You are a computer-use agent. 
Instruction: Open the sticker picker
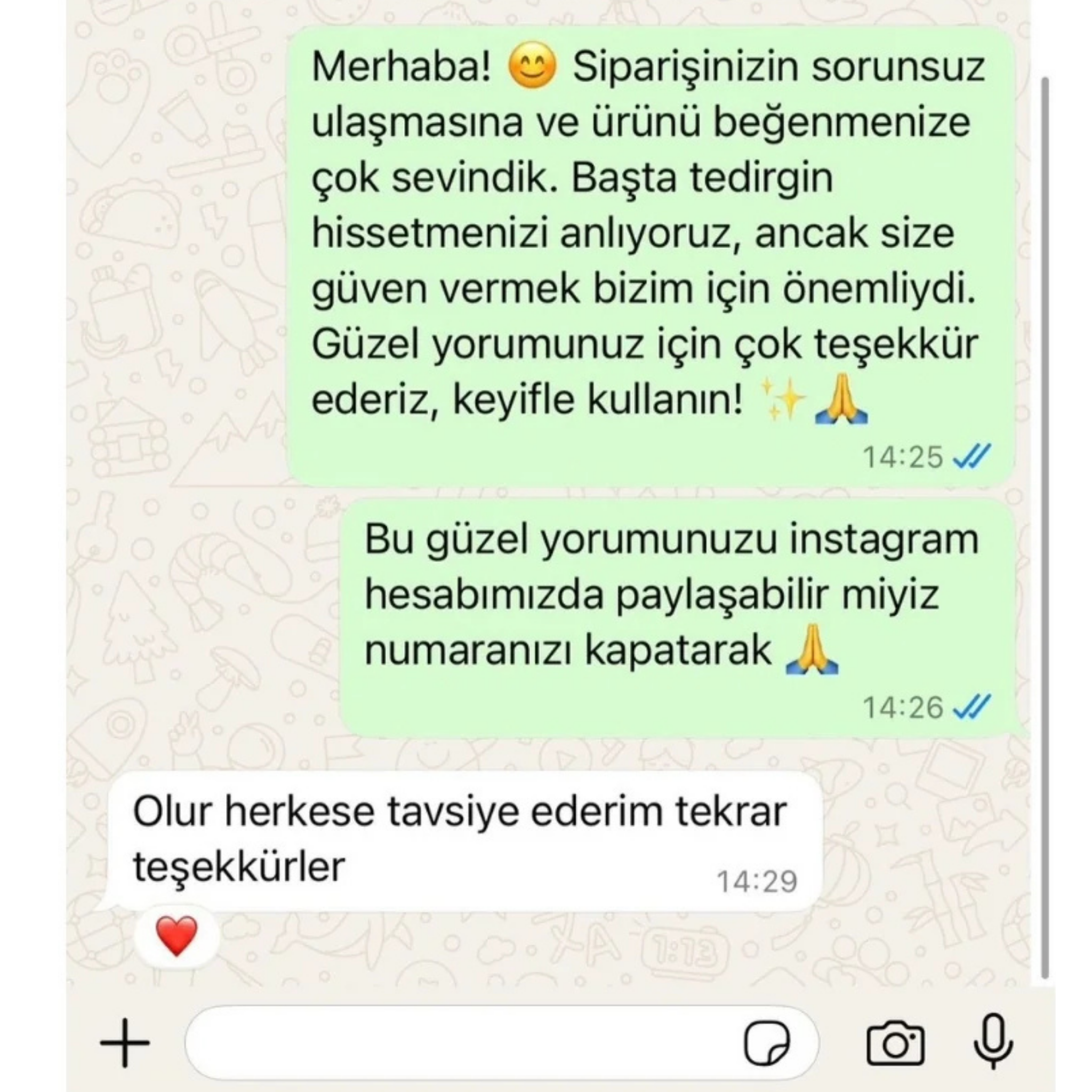[767, 1043]
